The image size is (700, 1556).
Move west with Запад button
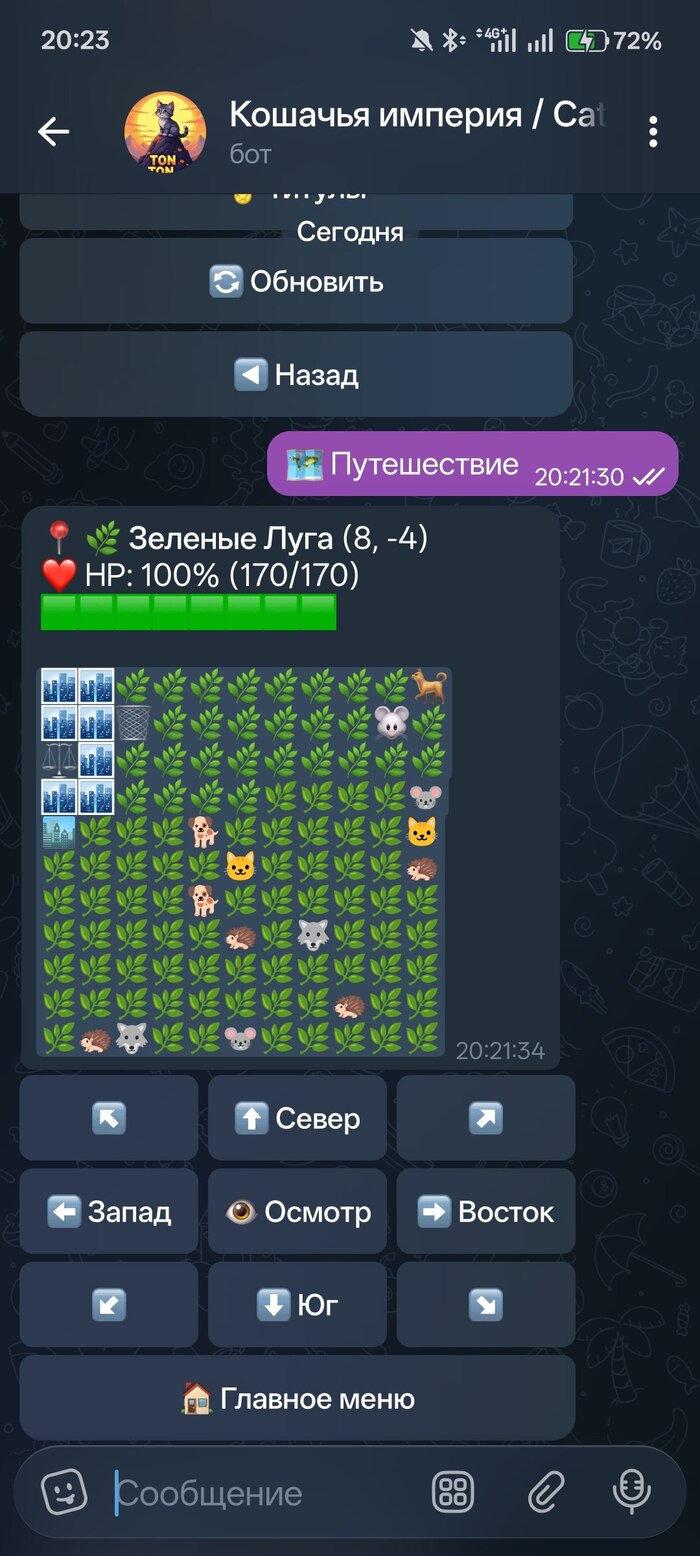pyautogui.click(x=108, y=1212)
